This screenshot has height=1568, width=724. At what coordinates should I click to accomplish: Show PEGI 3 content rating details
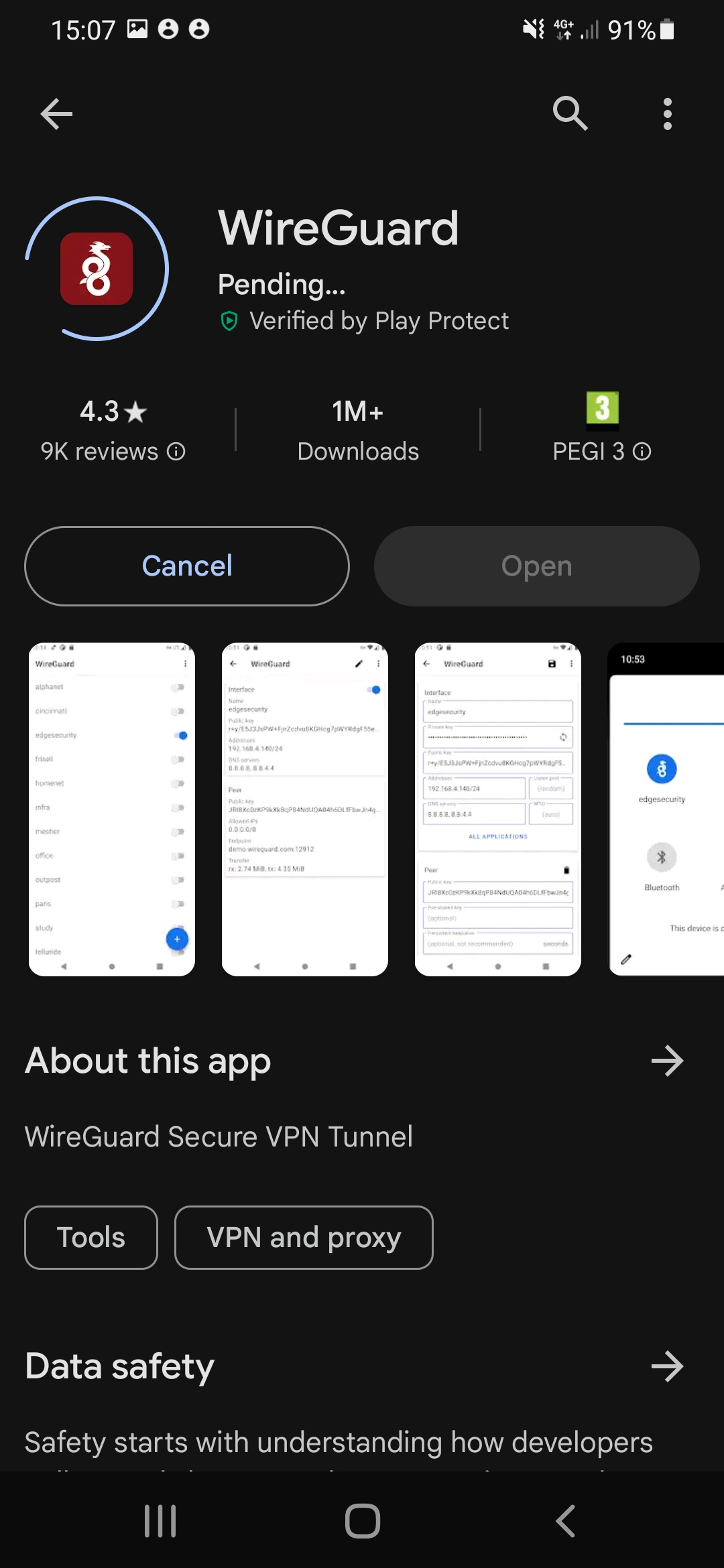point(642,452)
